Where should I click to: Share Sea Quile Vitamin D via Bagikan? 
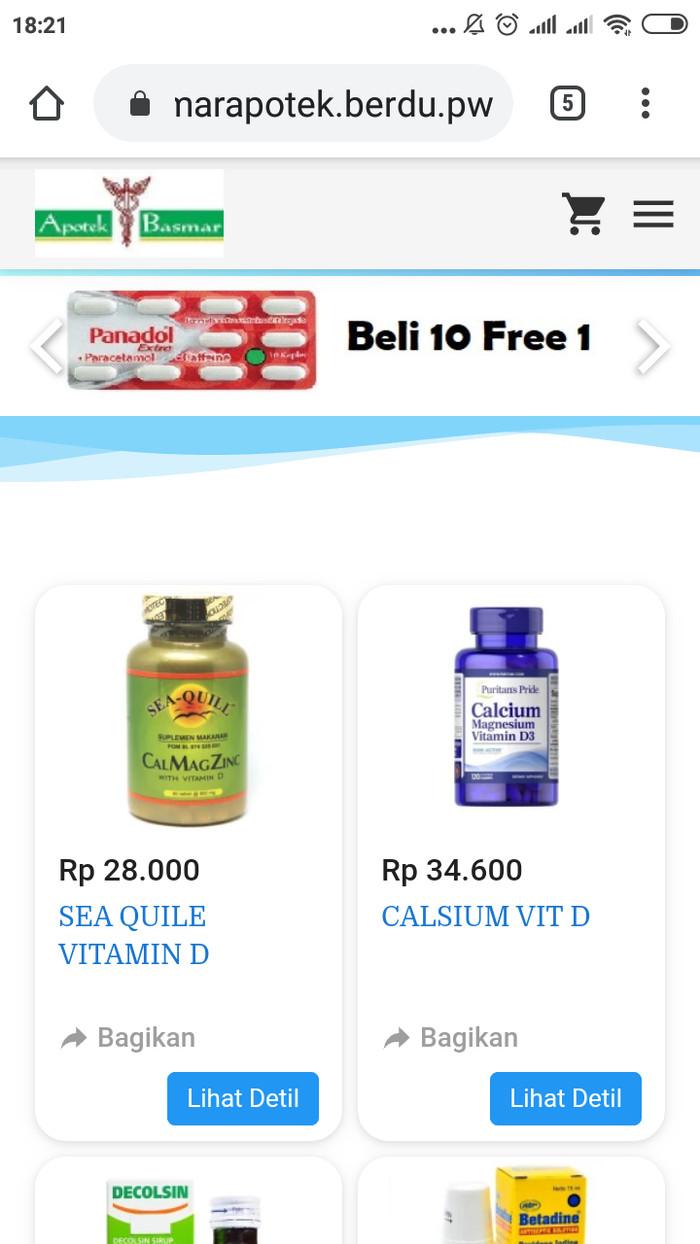[x=128, y=1038]
